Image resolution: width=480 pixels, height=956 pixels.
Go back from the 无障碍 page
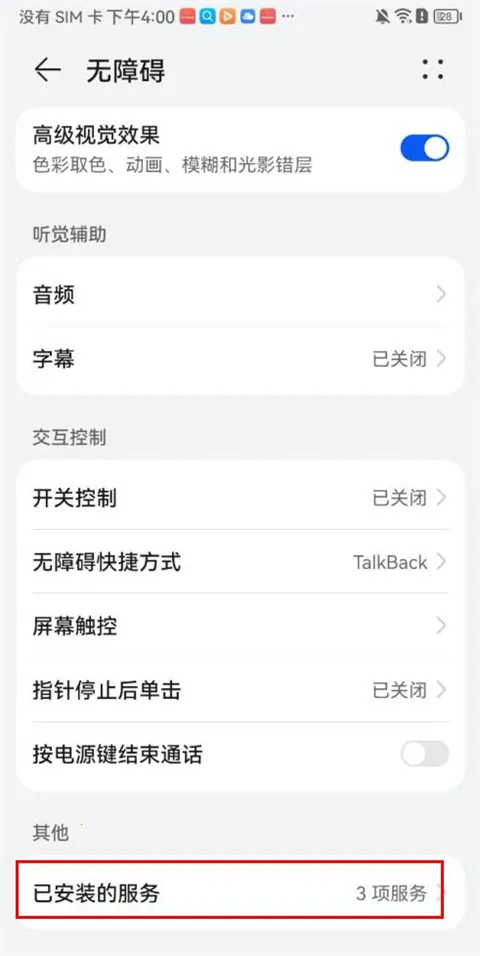48,71
